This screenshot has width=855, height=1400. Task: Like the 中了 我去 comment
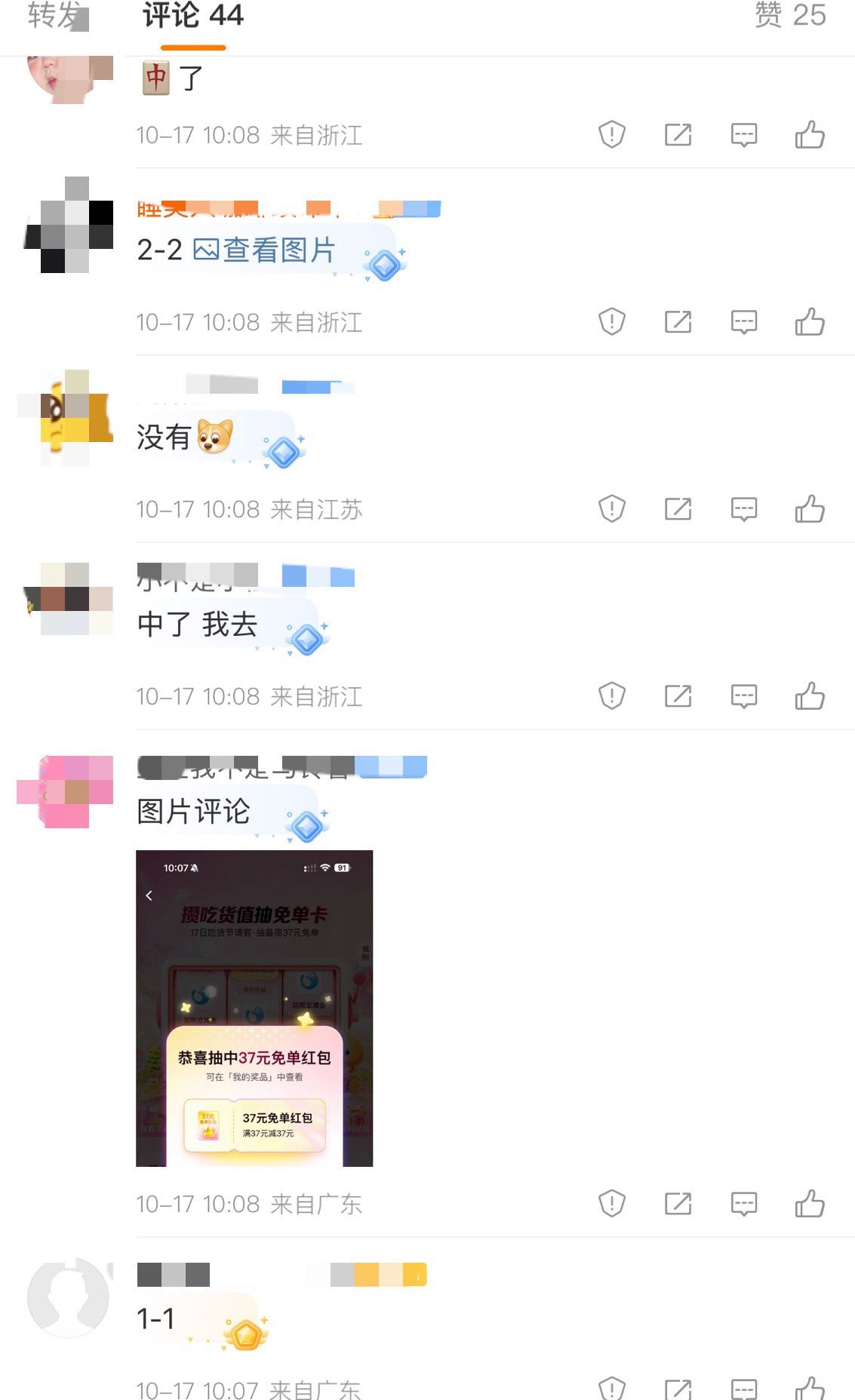tap(809, 695)
